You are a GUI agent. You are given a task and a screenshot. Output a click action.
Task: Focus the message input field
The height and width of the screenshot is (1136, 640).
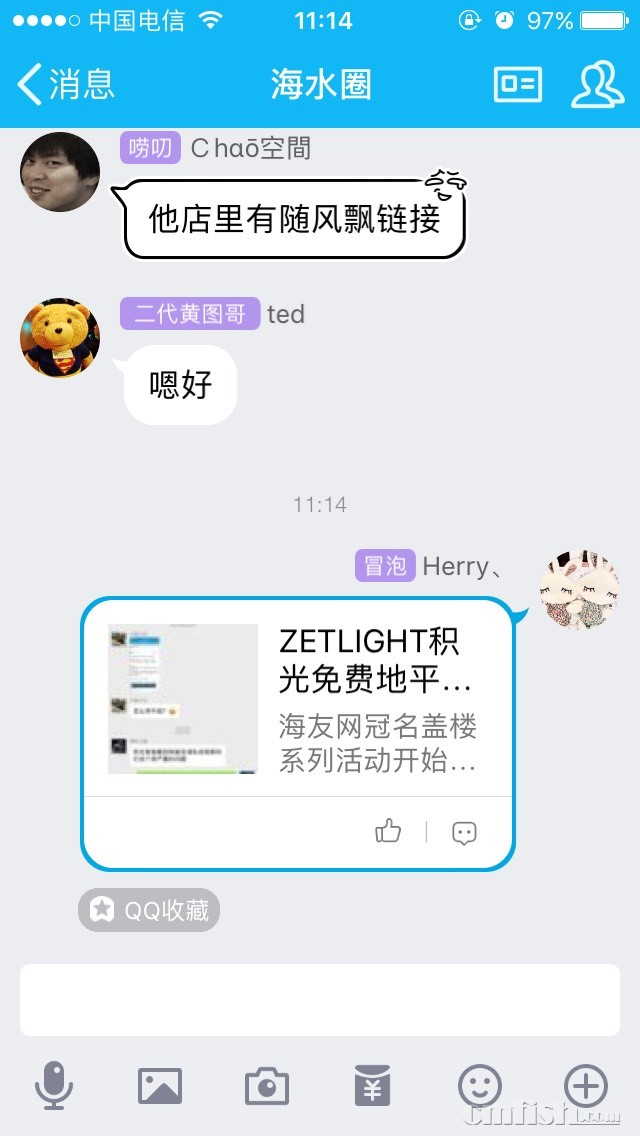320,1000
